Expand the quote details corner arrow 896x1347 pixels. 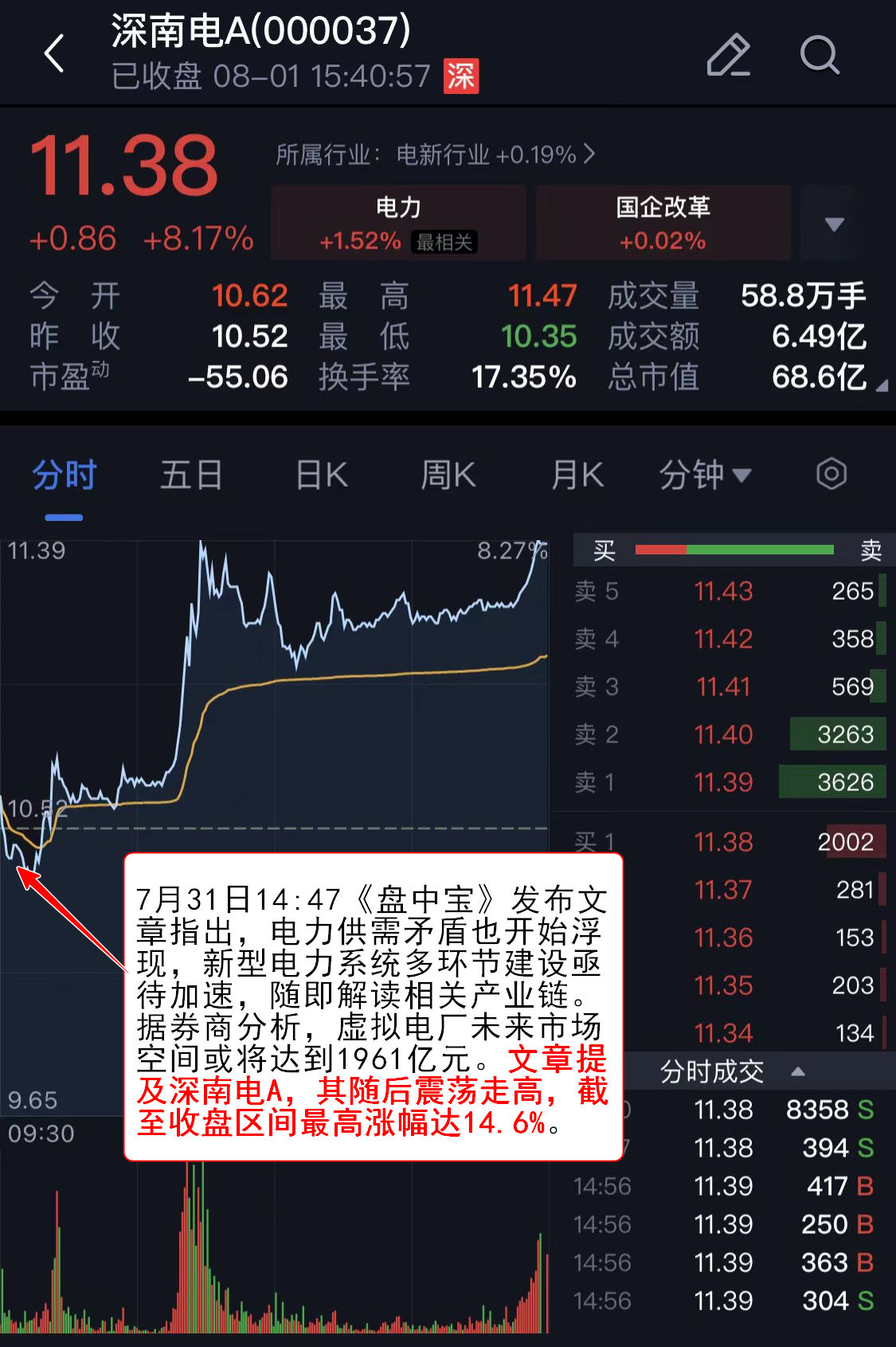click(881, 386)
